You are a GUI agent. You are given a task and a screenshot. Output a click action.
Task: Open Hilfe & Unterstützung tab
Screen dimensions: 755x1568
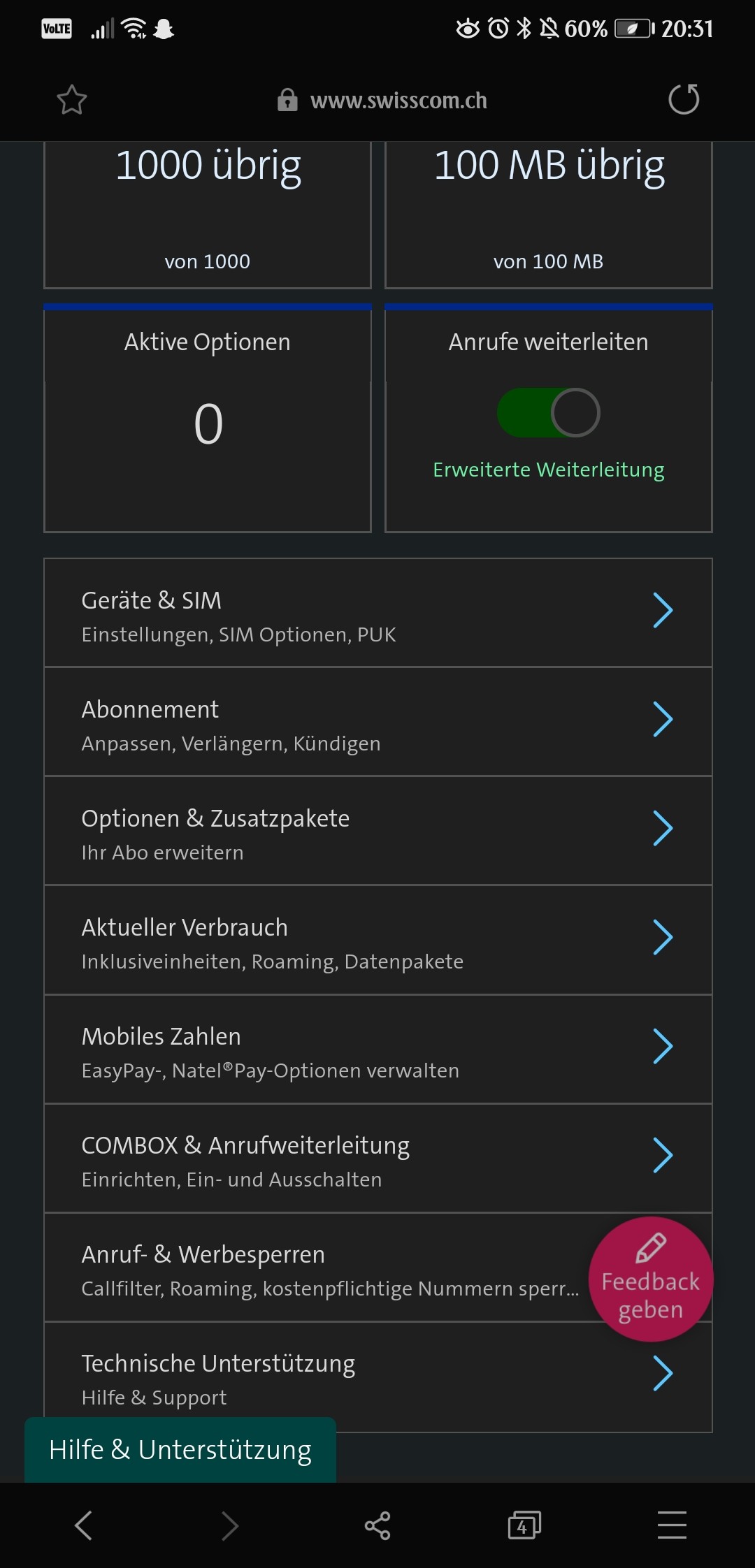tap(180, 1450)
